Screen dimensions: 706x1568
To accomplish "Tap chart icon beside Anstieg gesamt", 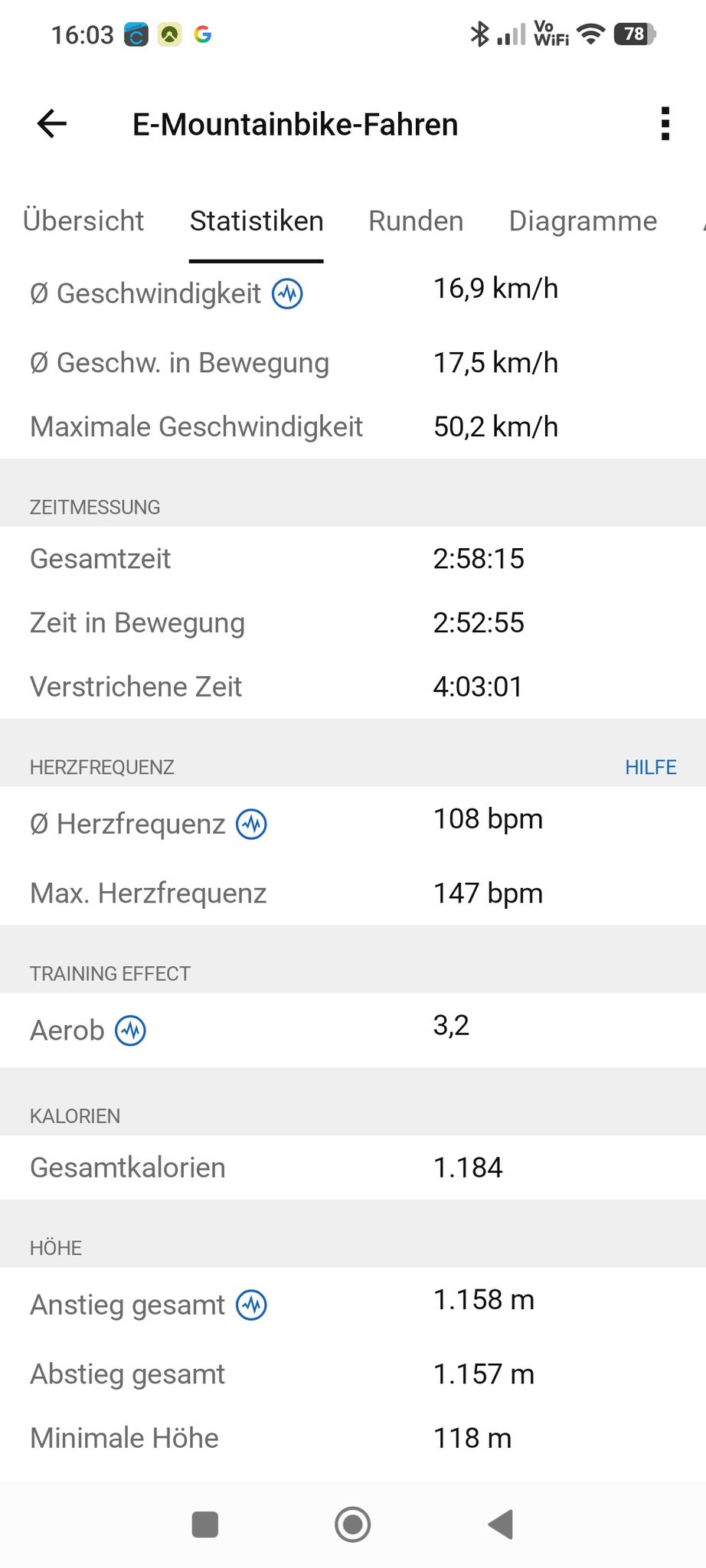I will click(251, 1305).
